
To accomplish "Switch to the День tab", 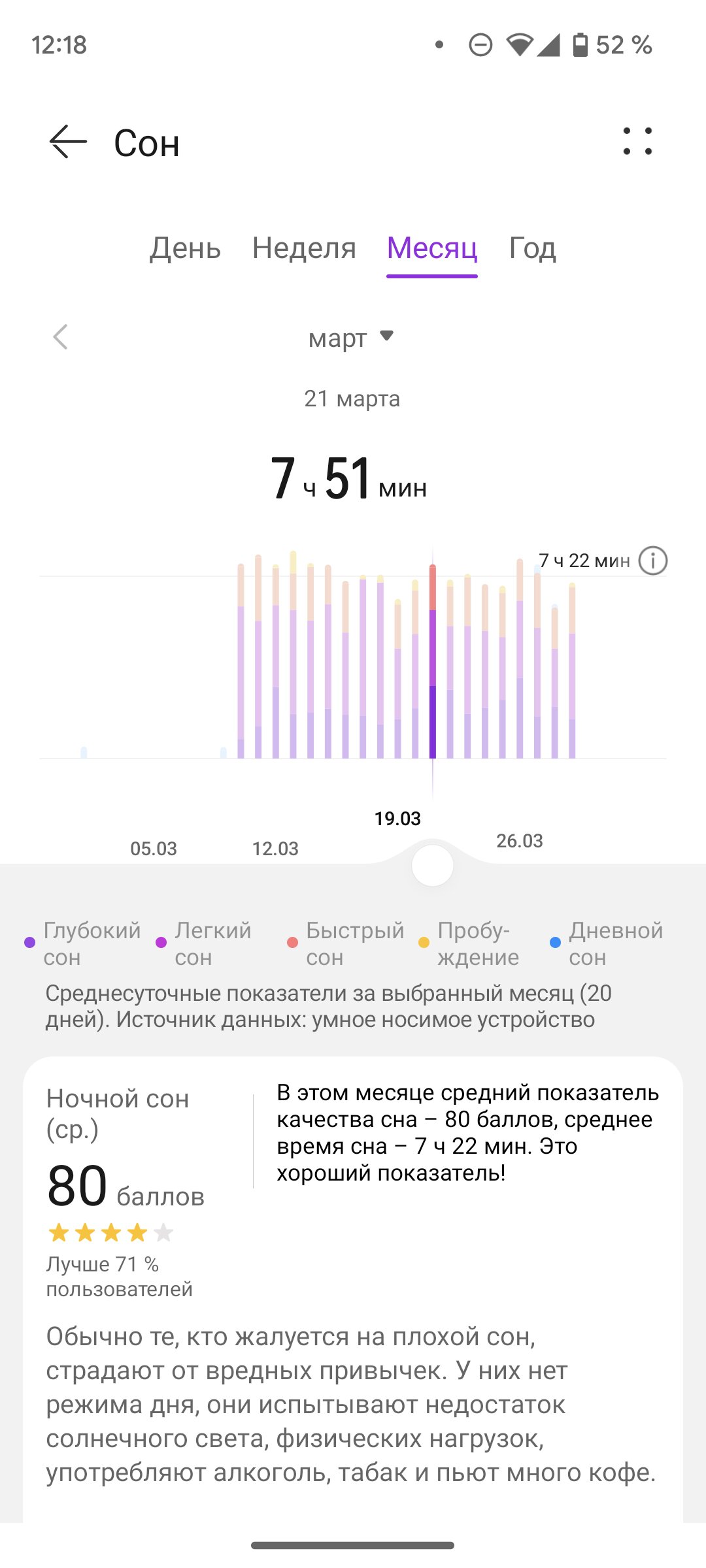I will tap(185, 248).
